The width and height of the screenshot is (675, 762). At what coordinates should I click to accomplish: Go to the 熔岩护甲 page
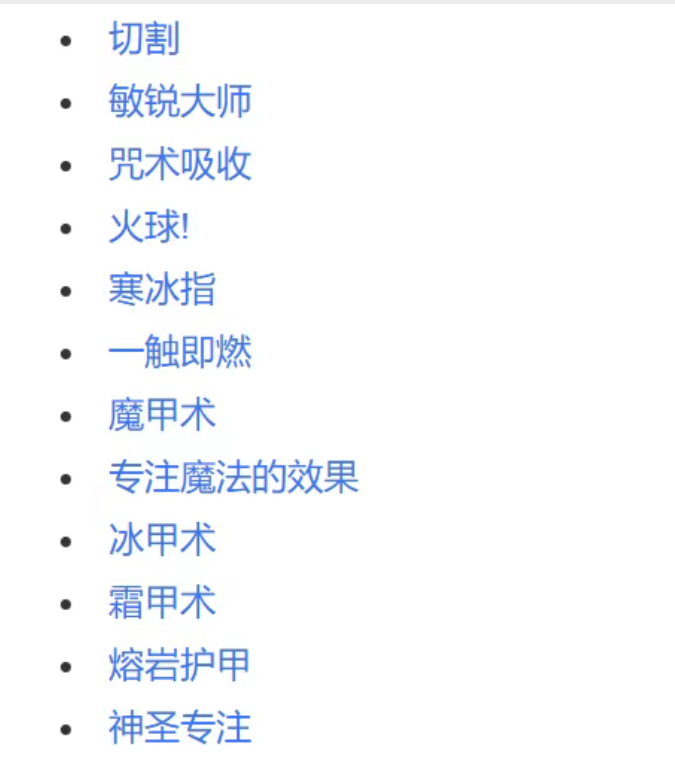coord(180,665)
